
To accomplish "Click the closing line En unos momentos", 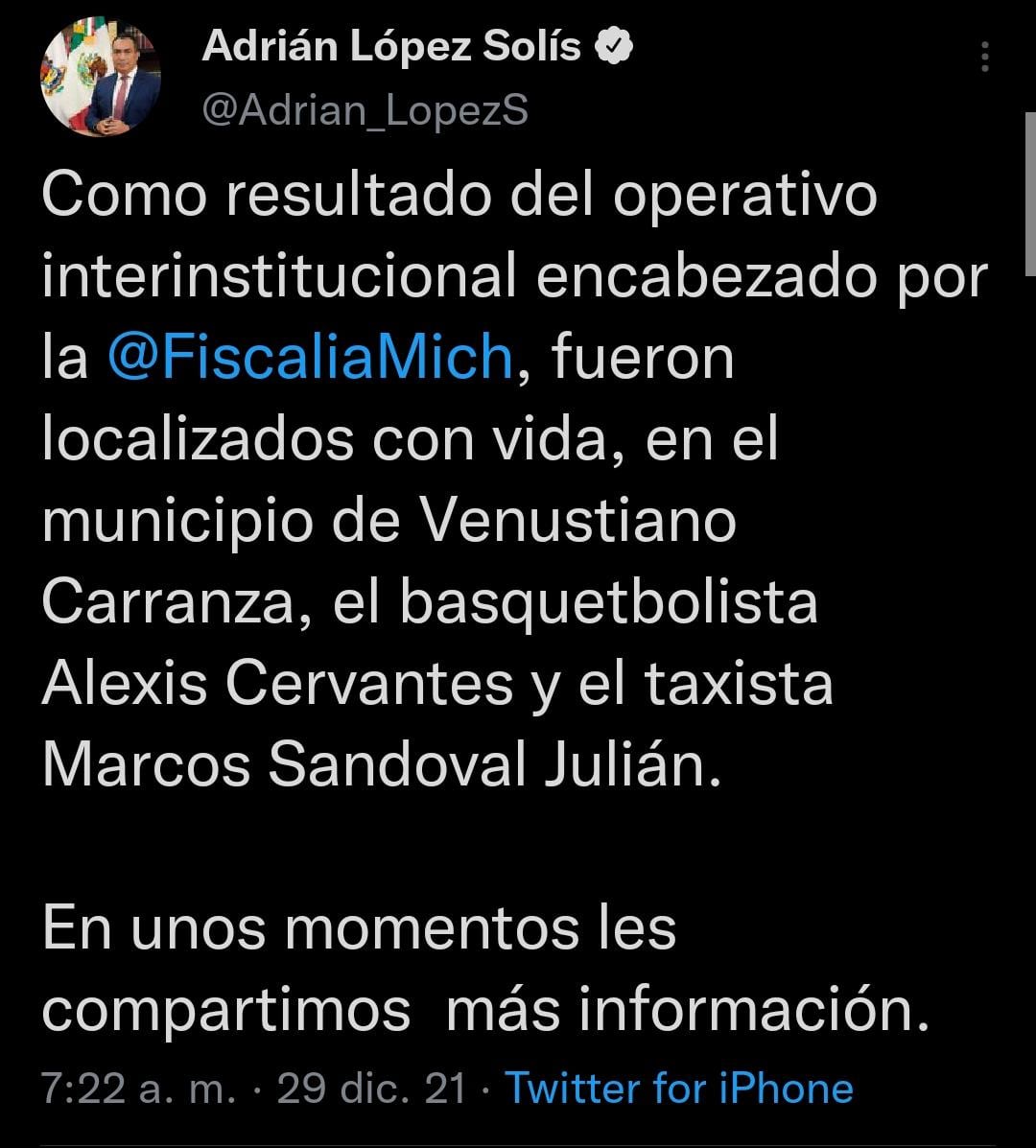I will pyautogui.click(x=362, y=925).
